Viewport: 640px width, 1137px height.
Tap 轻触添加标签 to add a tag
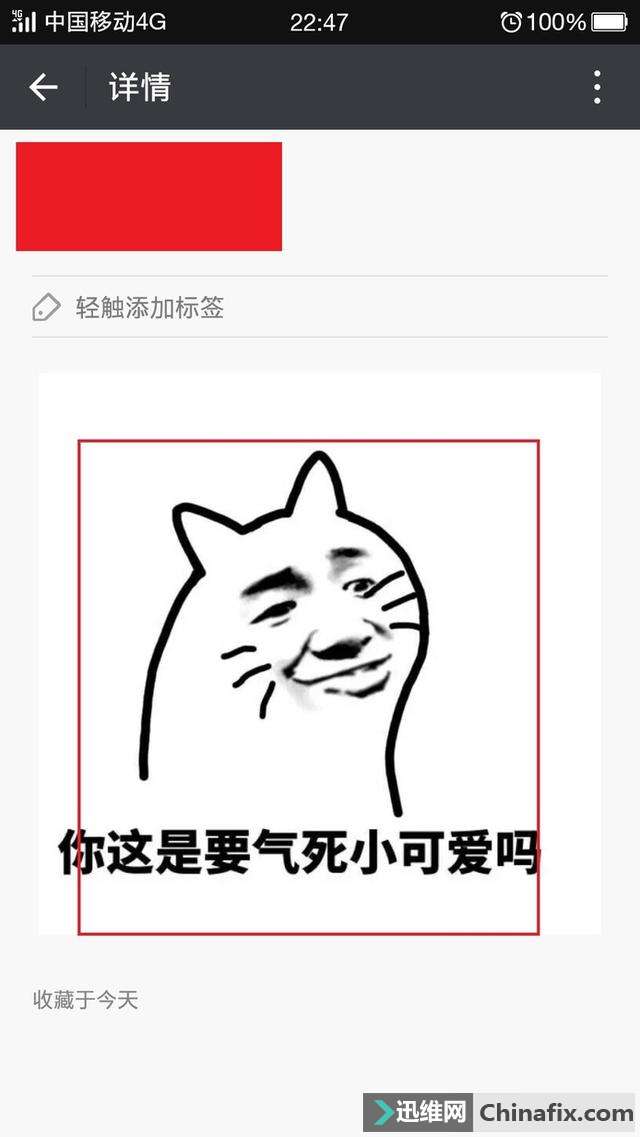click(149, 307)
